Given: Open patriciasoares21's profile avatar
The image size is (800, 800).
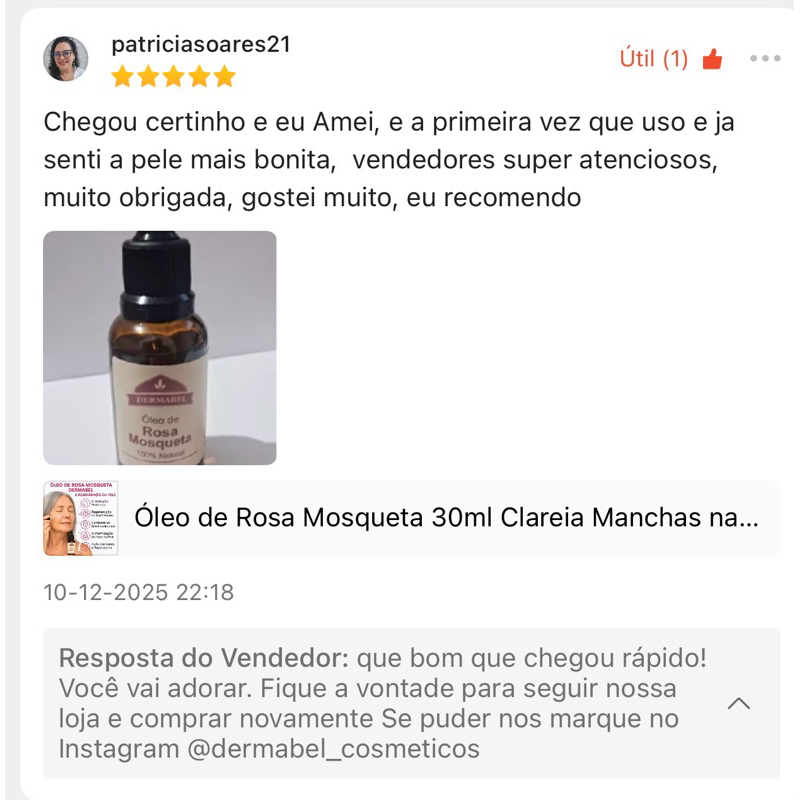Looking at the screenshot, I should pos(66,59).
